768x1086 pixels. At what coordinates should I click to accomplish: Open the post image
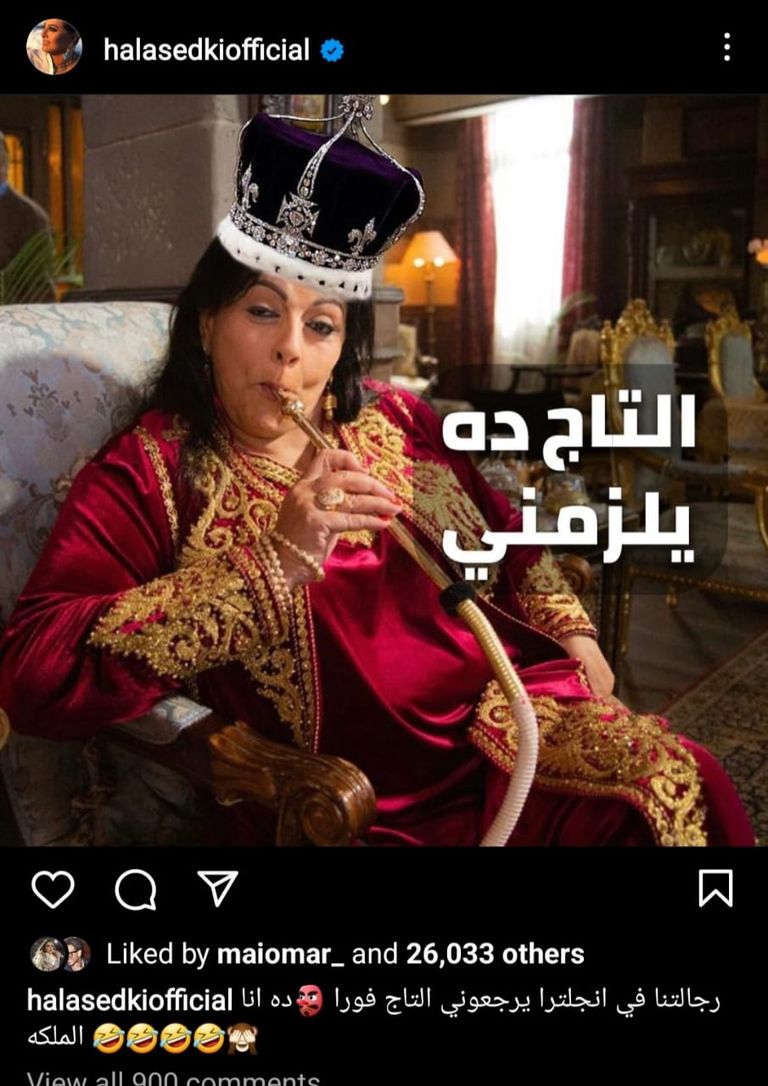(x=384, y=470)
